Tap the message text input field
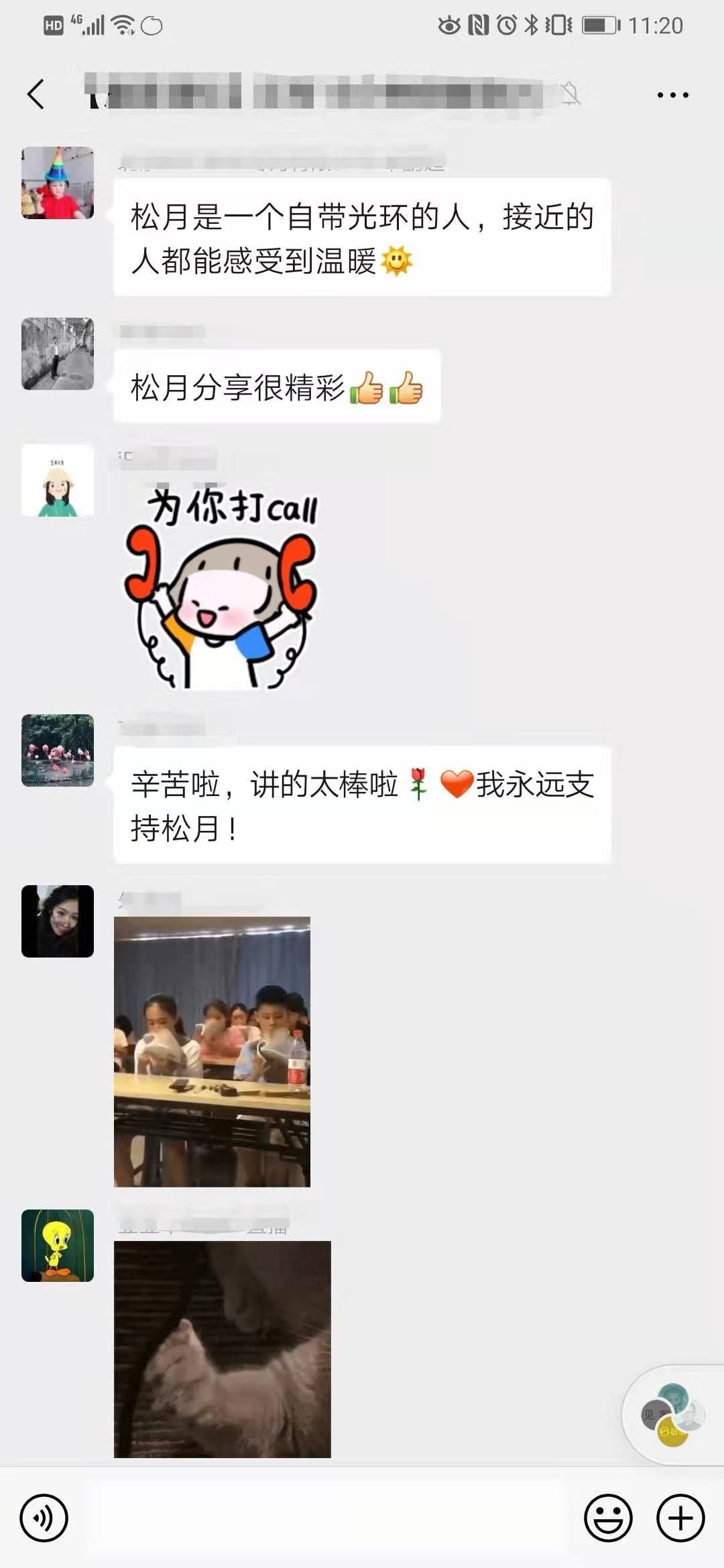Screen dimensions: 724x1568 pyautogui.click(x=325, y=1518)
